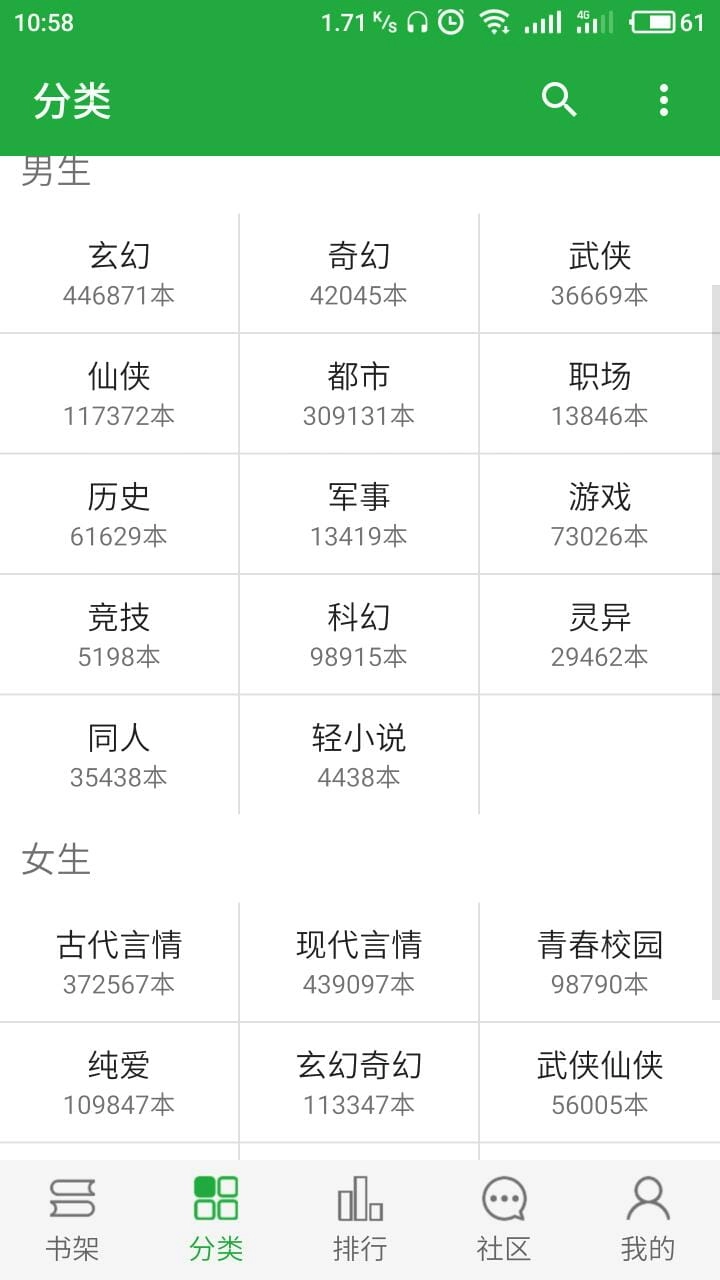Open the 武侠 martial arts category
Viewport: 720px width, 1280px height.
(x=598, y=272)
